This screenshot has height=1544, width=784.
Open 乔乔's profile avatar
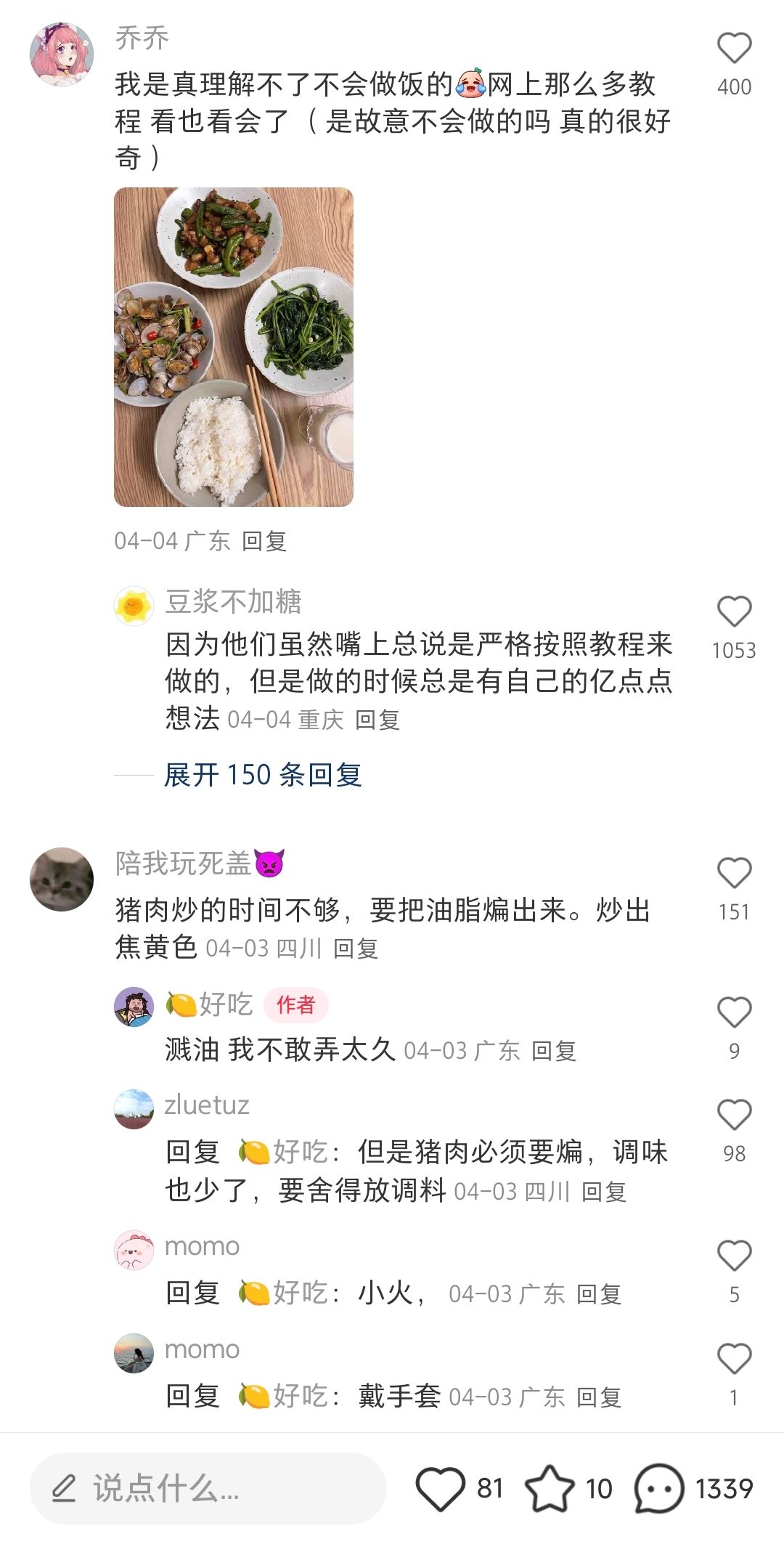tap(62, 54)
